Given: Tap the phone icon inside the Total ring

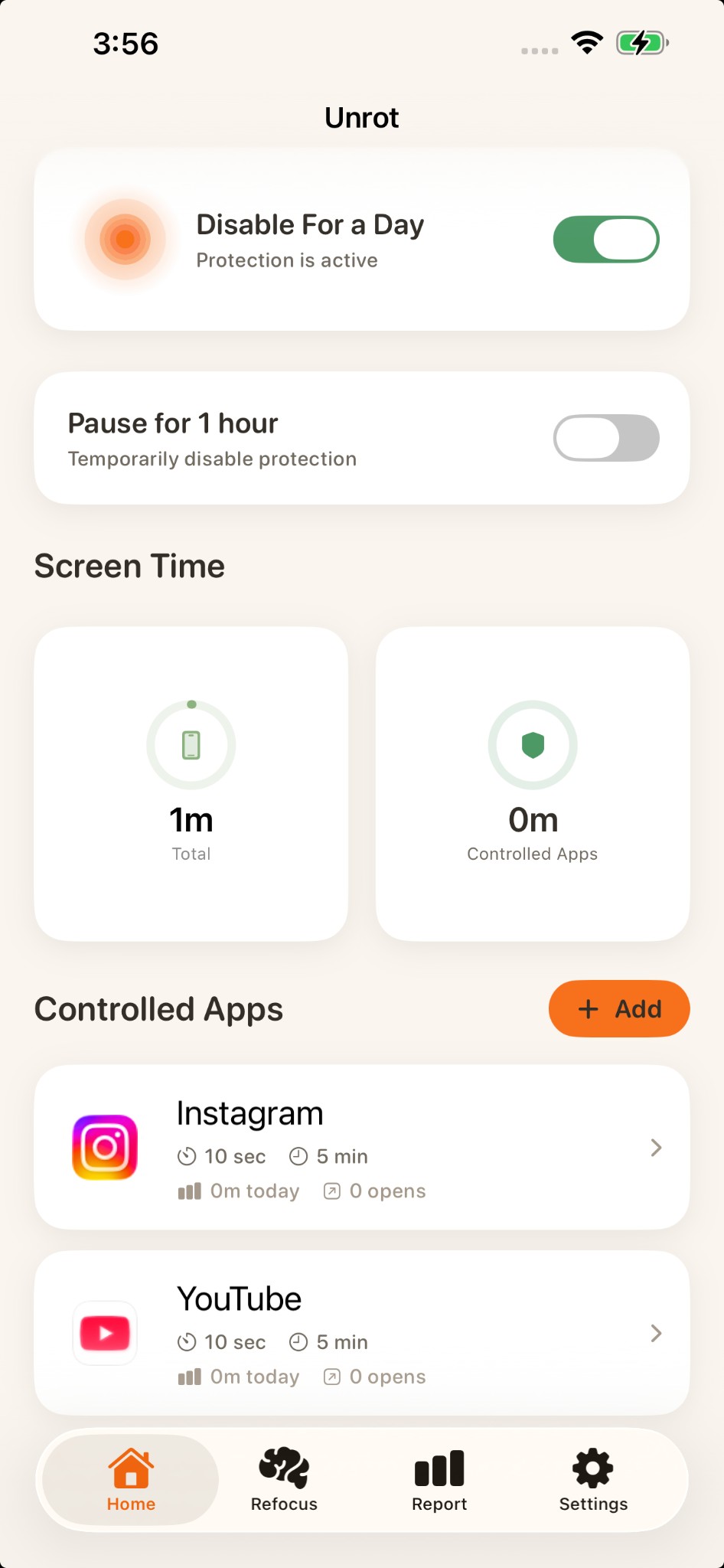Looking at the screenshot, I should tap(191, 745).
